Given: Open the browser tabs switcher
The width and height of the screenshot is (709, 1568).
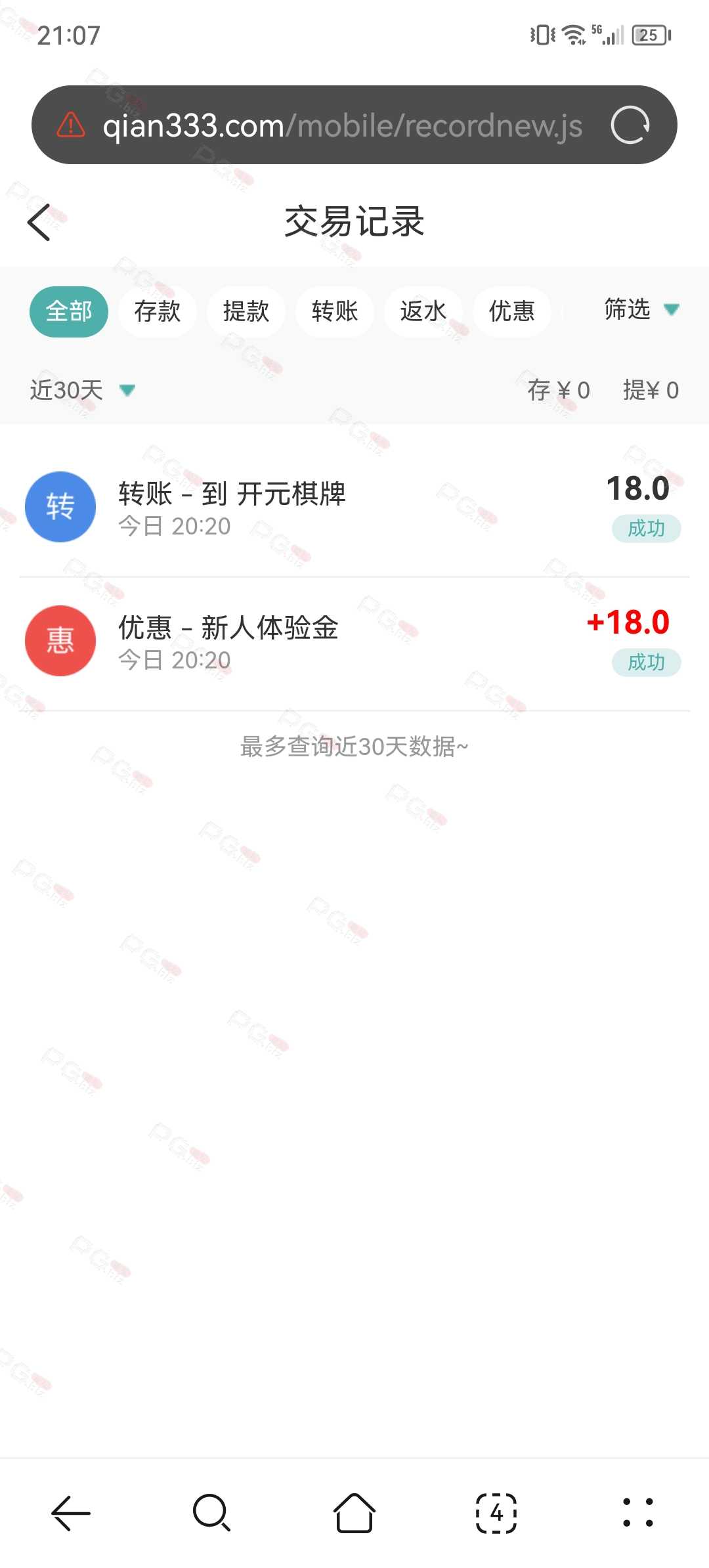Looking at the screenshot, I should [496, 1513].
